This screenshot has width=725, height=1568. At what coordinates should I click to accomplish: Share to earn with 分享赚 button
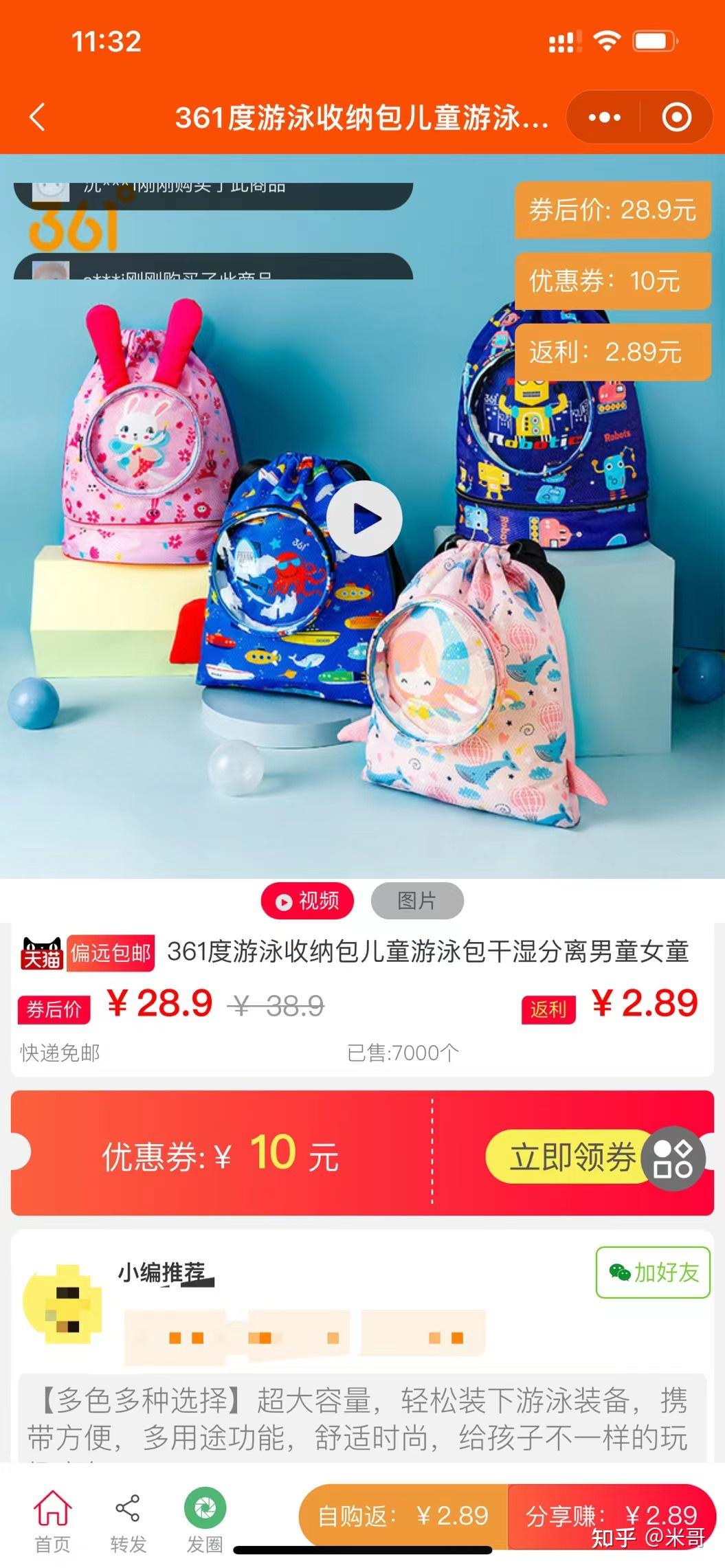[612, 1515]
